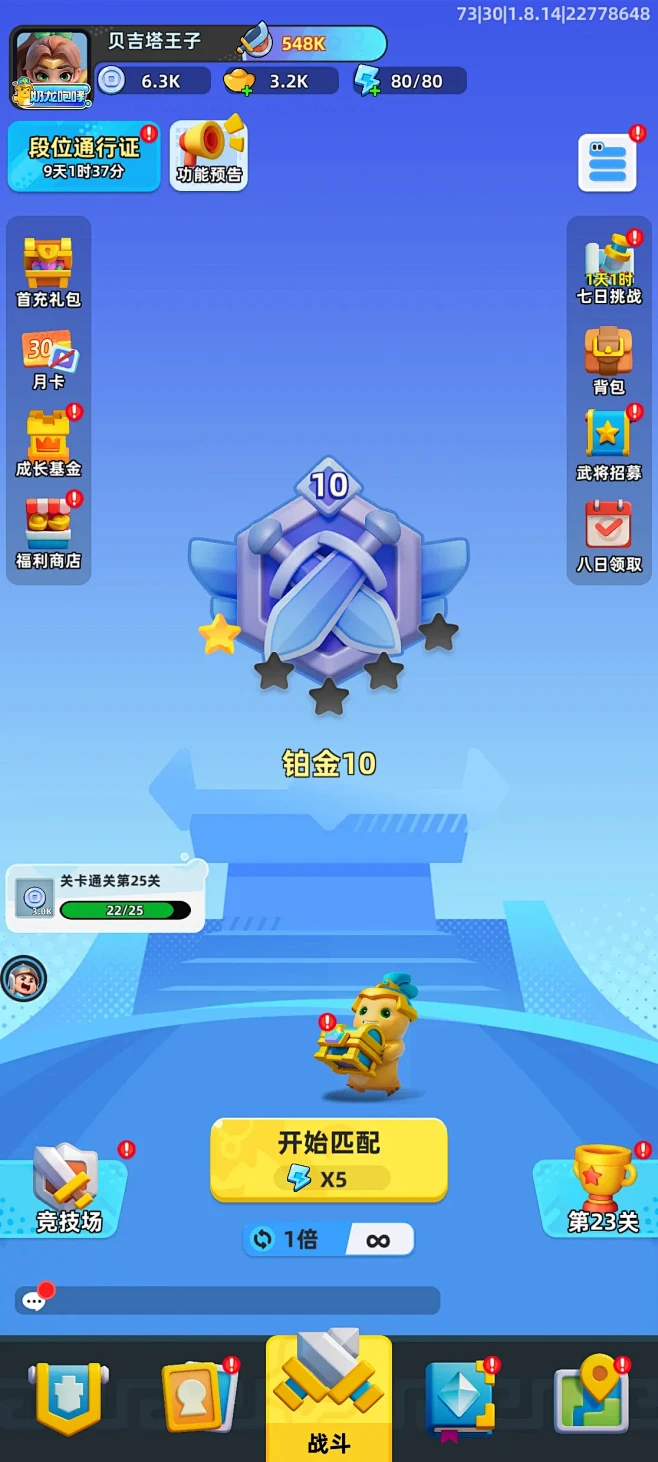
Task: Open the 福利商店 welfare shop
Action: point(48,533)
